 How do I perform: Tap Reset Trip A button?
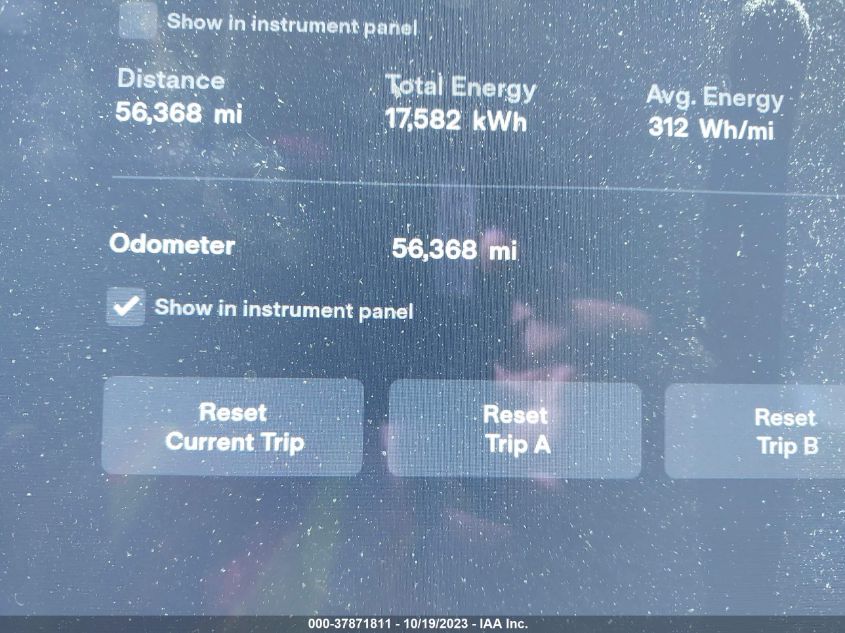coord(515,429)
